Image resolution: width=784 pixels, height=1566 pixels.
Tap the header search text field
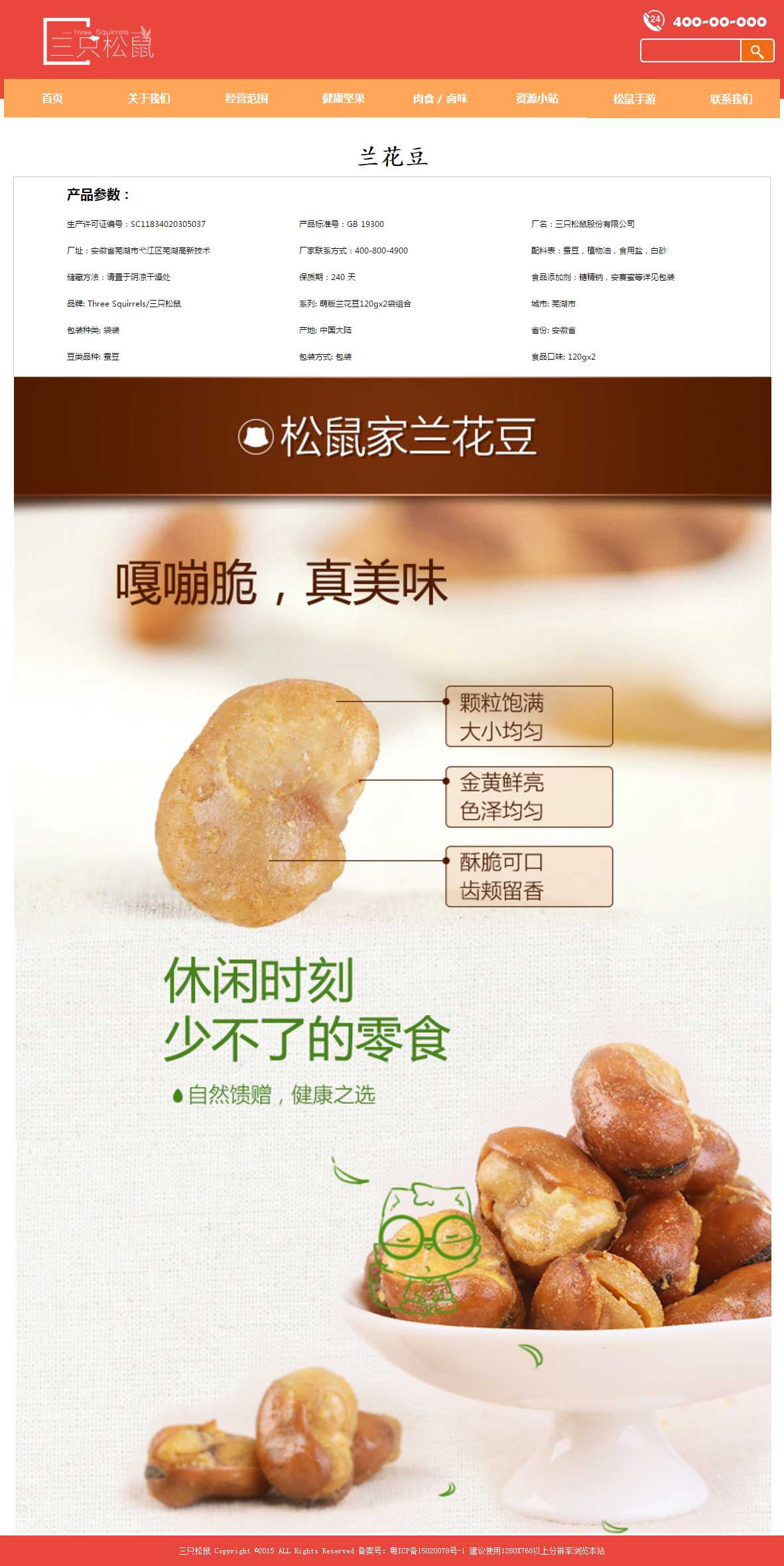click(690, 50)
